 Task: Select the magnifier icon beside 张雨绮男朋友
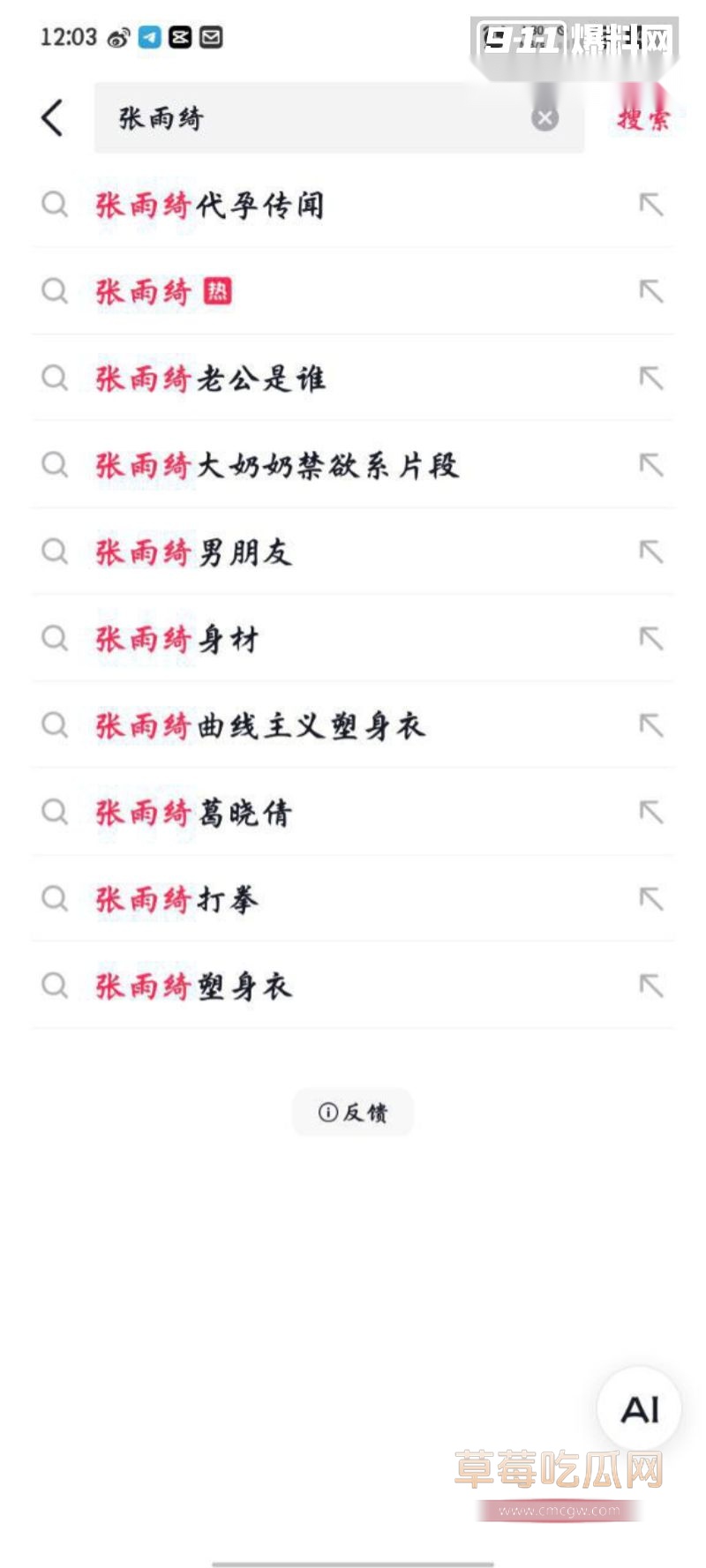[x=55, y=552]
